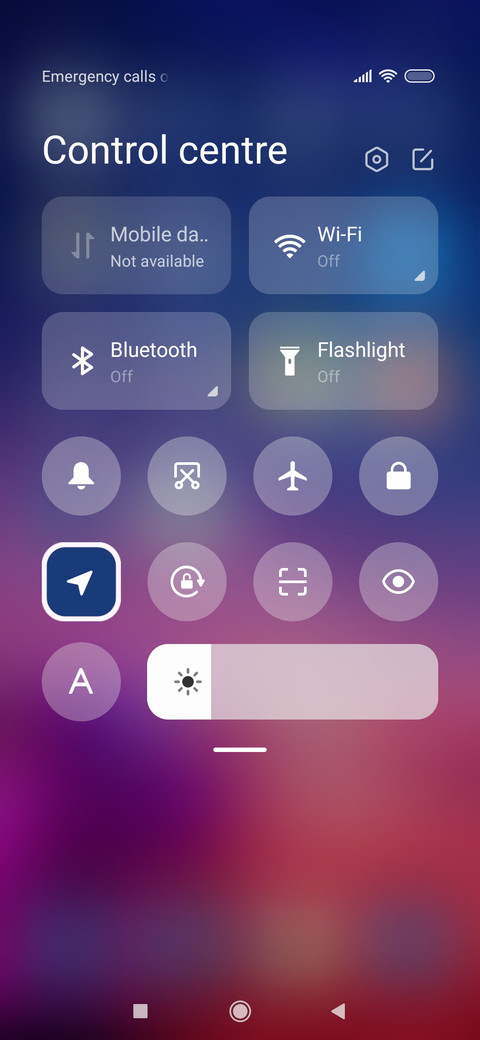
Task: Enable Bluetooth
Action: point(137,361)
